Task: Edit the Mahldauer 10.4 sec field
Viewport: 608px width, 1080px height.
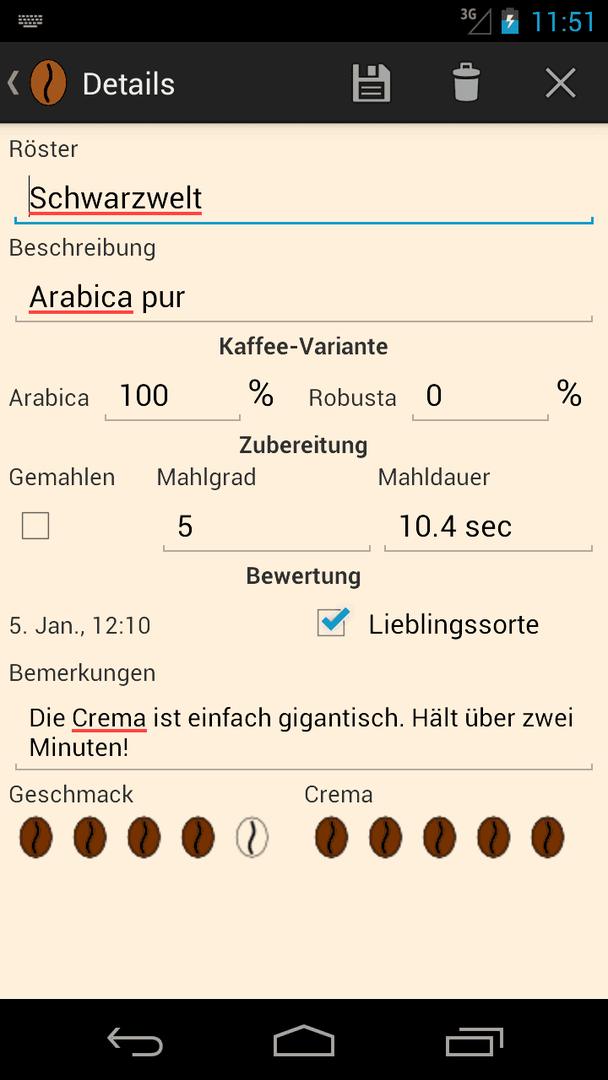Action: [x=488, y=528]
